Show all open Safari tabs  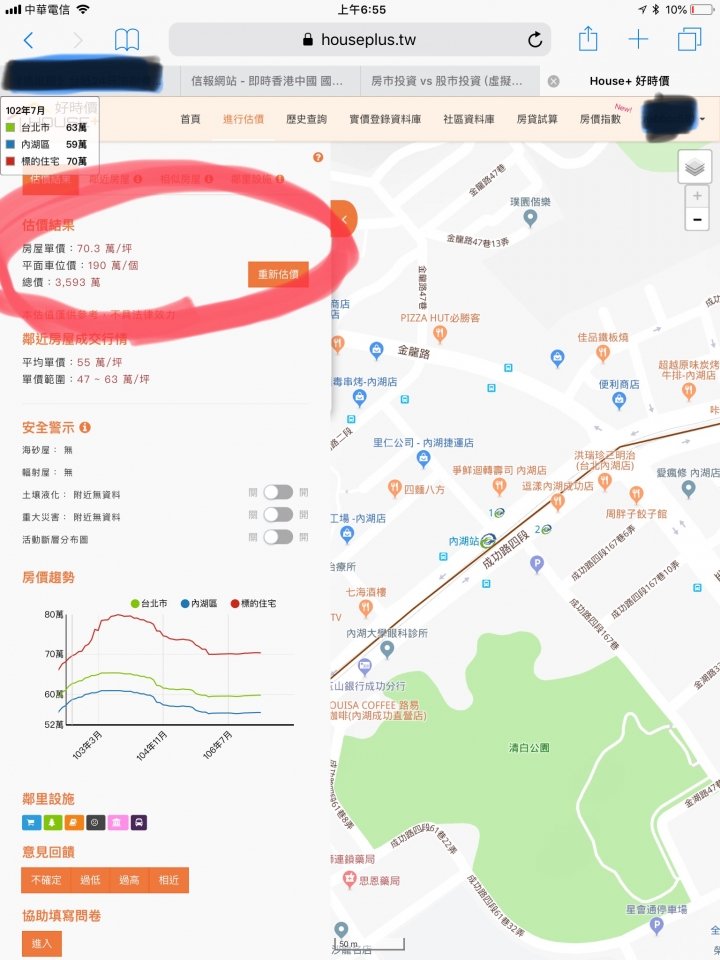tap(689, 40)
